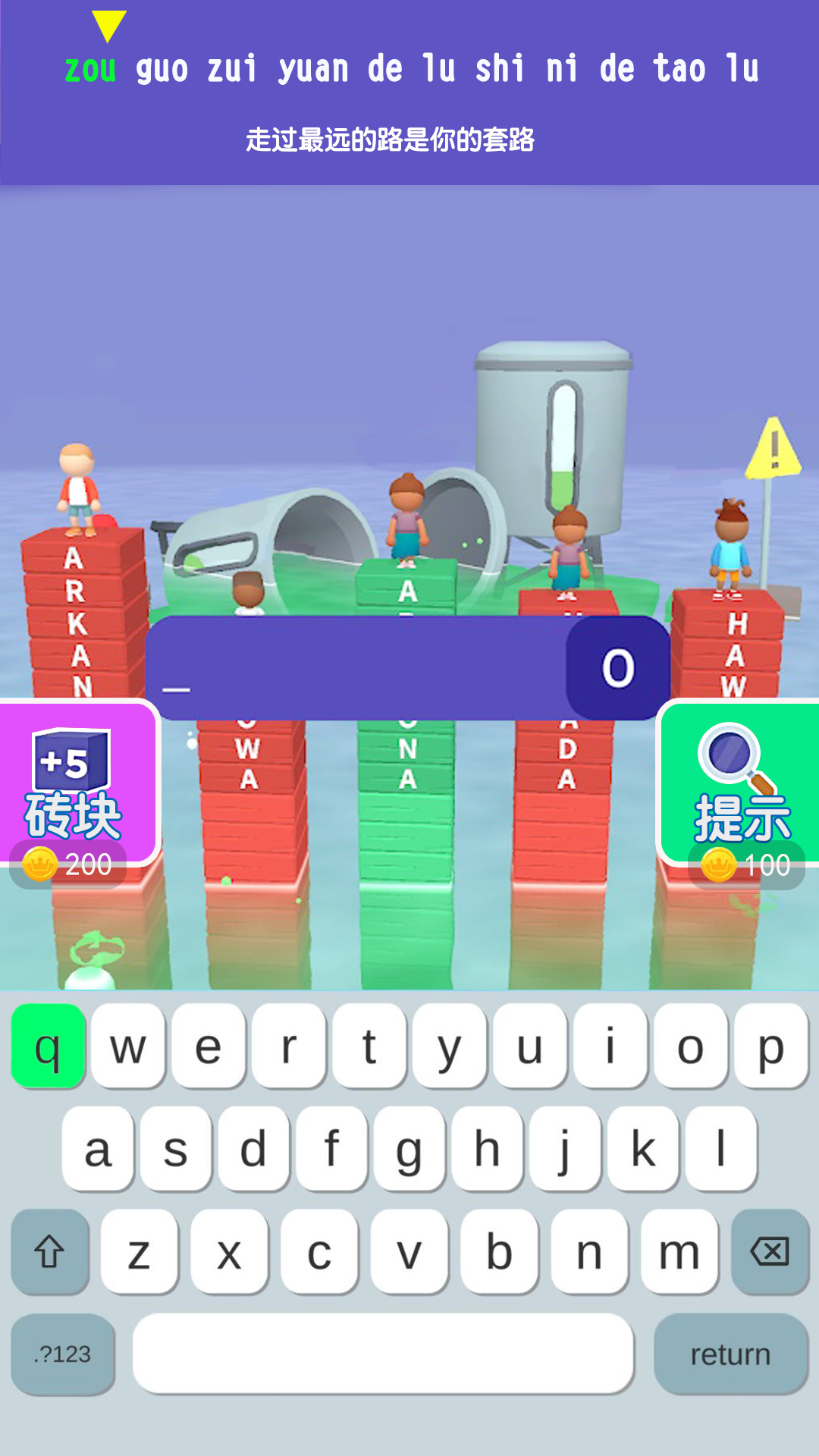Hit the backspace key
Screen dimensions: 819x1456
point(770,1251)
